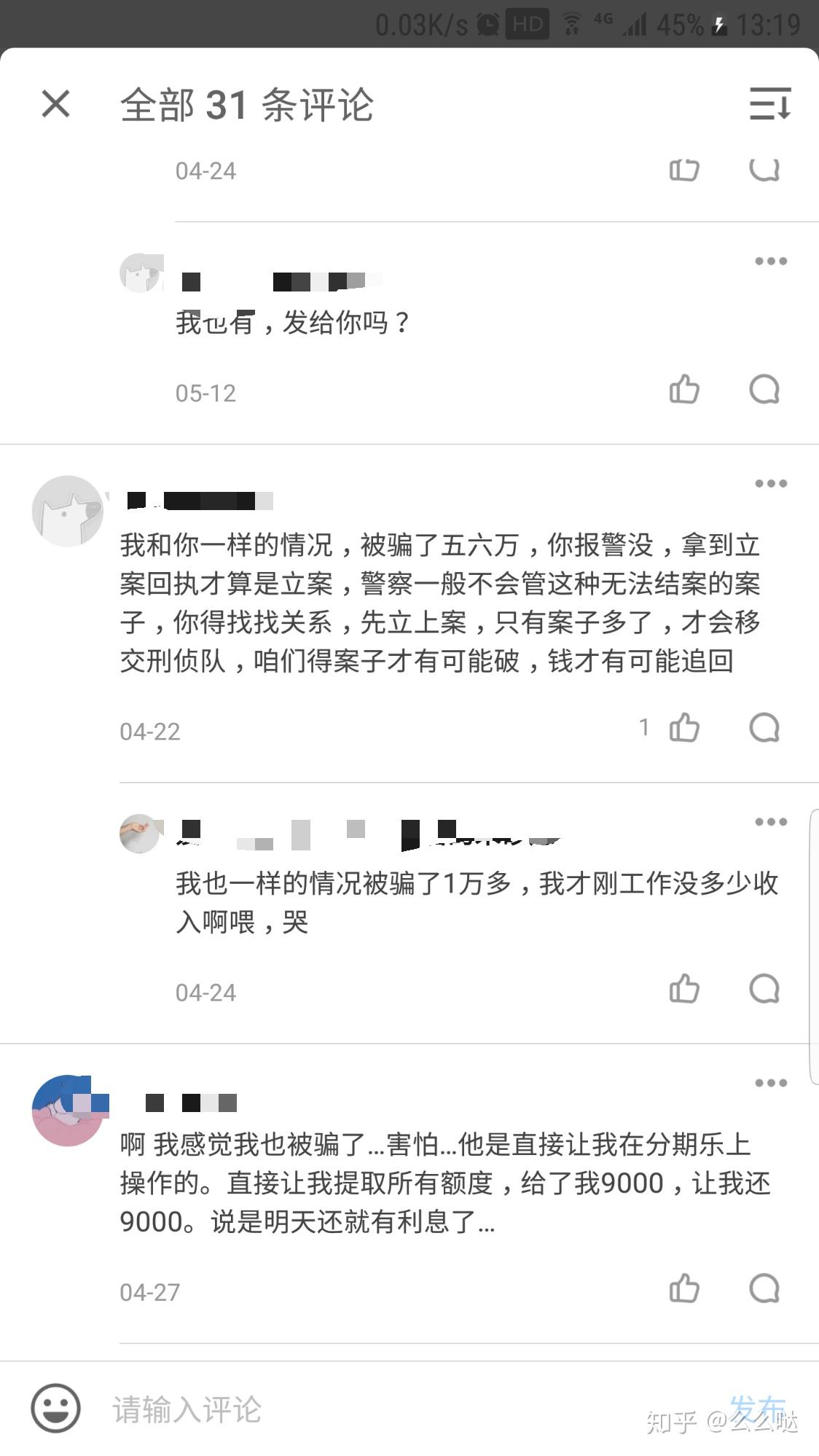This screenshot has width=819, height=1456.
Task: Reply to the comment about 被骗了1万多
Action: [764, 989]
